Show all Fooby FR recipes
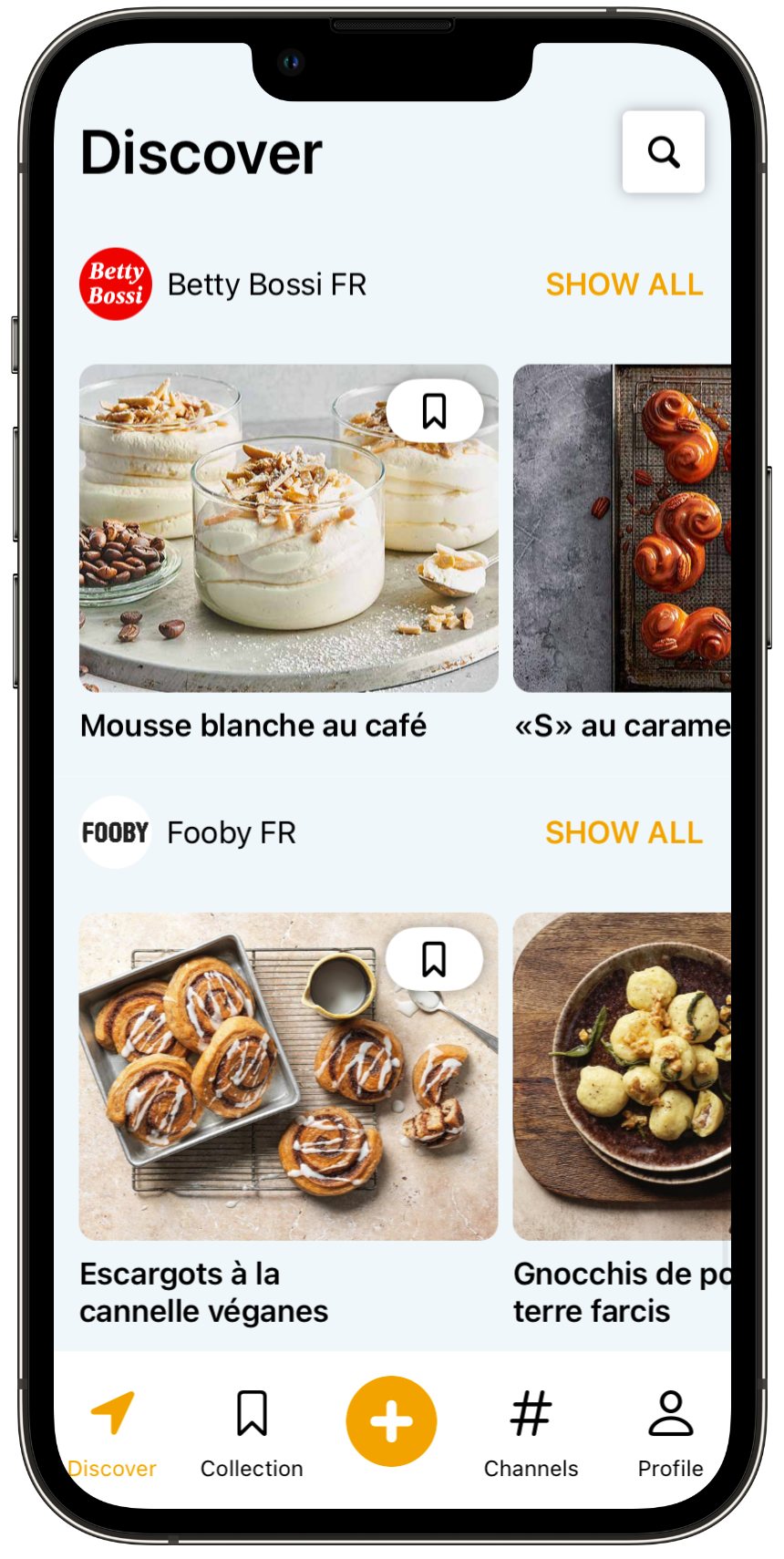This screenshot has height=1559, width=784. (x=624, y=832)
